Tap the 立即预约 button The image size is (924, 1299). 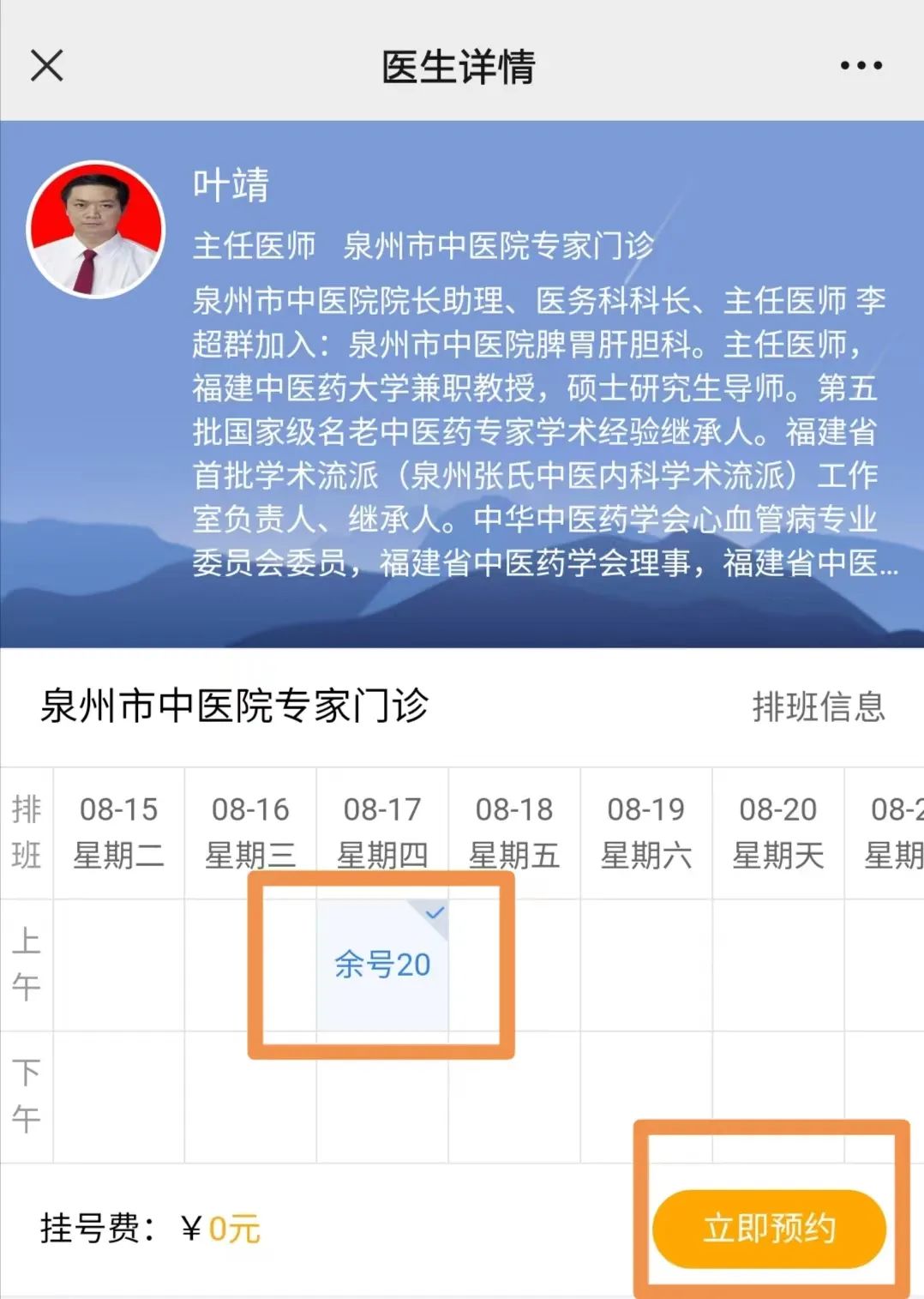coord(769,1228)
